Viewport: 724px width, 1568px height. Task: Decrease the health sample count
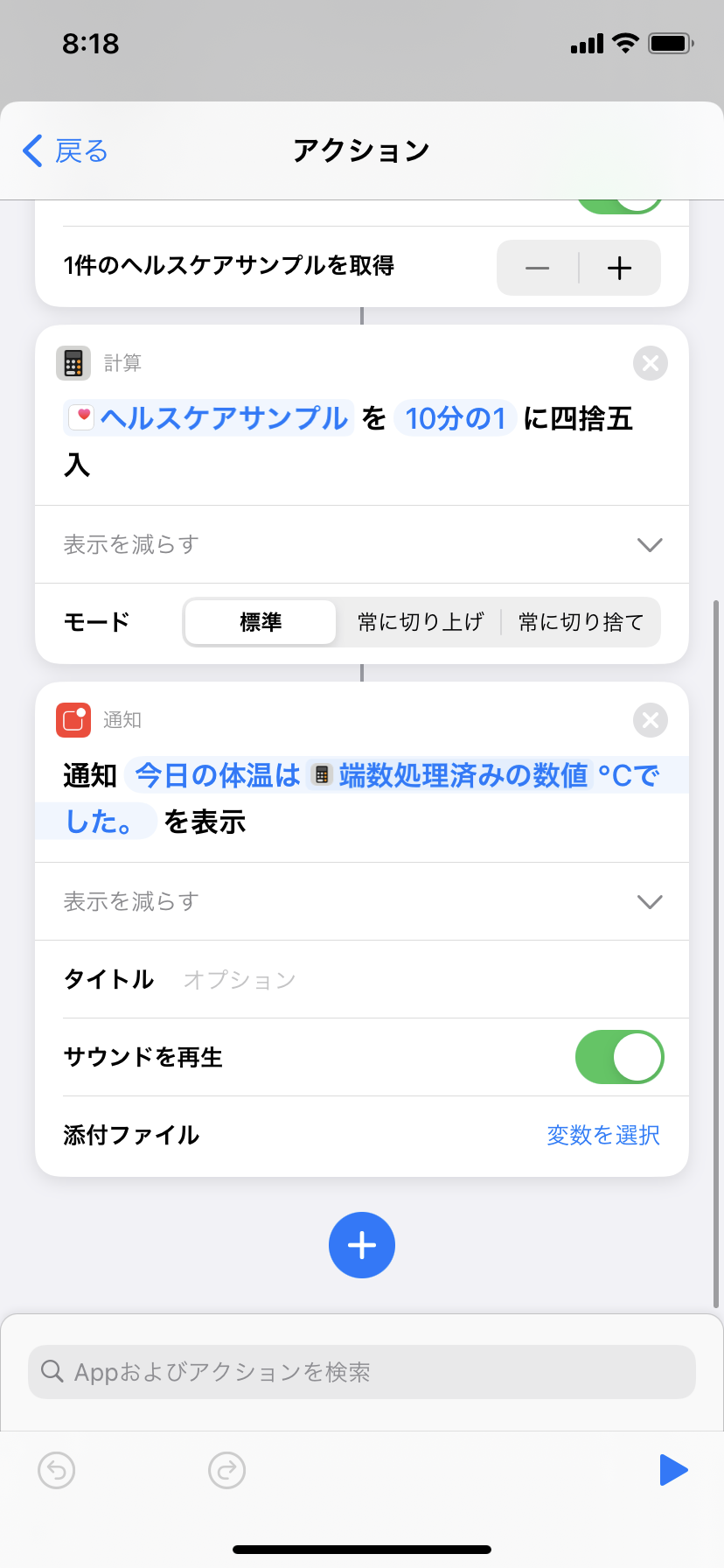538,268
